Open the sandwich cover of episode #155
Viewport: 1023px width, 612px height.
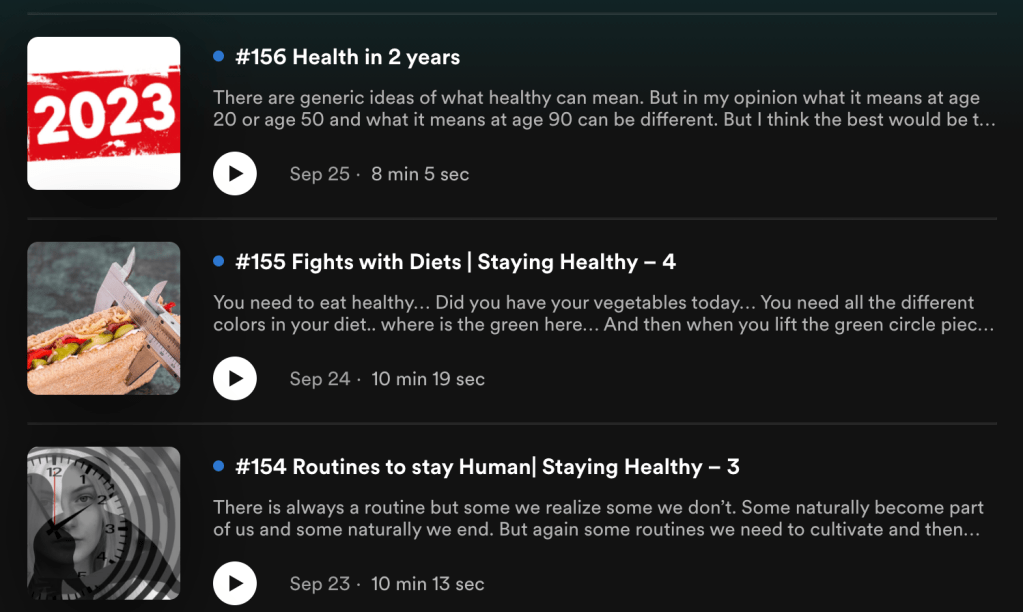[104, 318]
